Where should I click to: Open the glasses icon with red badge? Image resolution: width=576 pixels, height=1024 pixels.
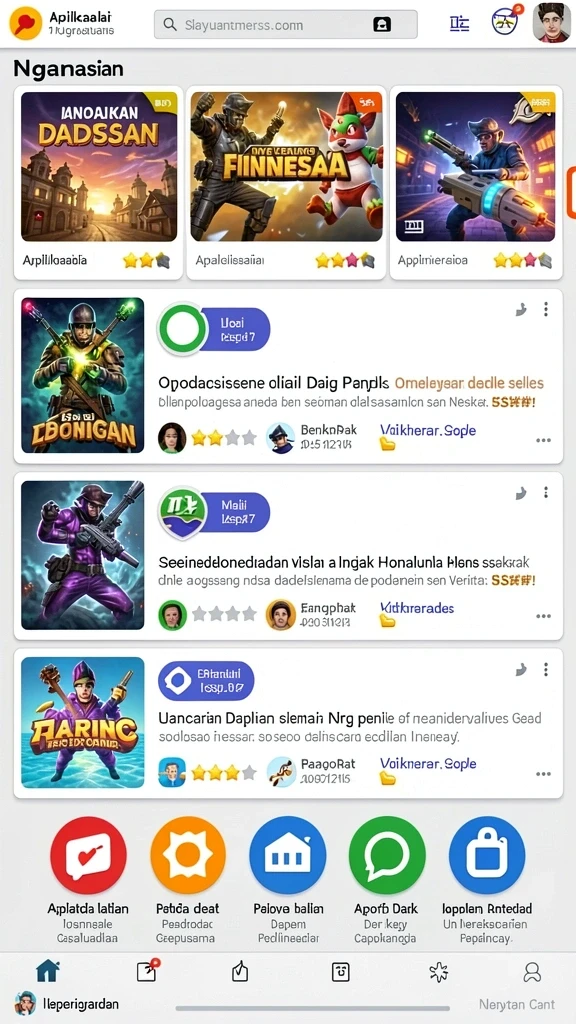pyautogui.click(x=505, y=23)
